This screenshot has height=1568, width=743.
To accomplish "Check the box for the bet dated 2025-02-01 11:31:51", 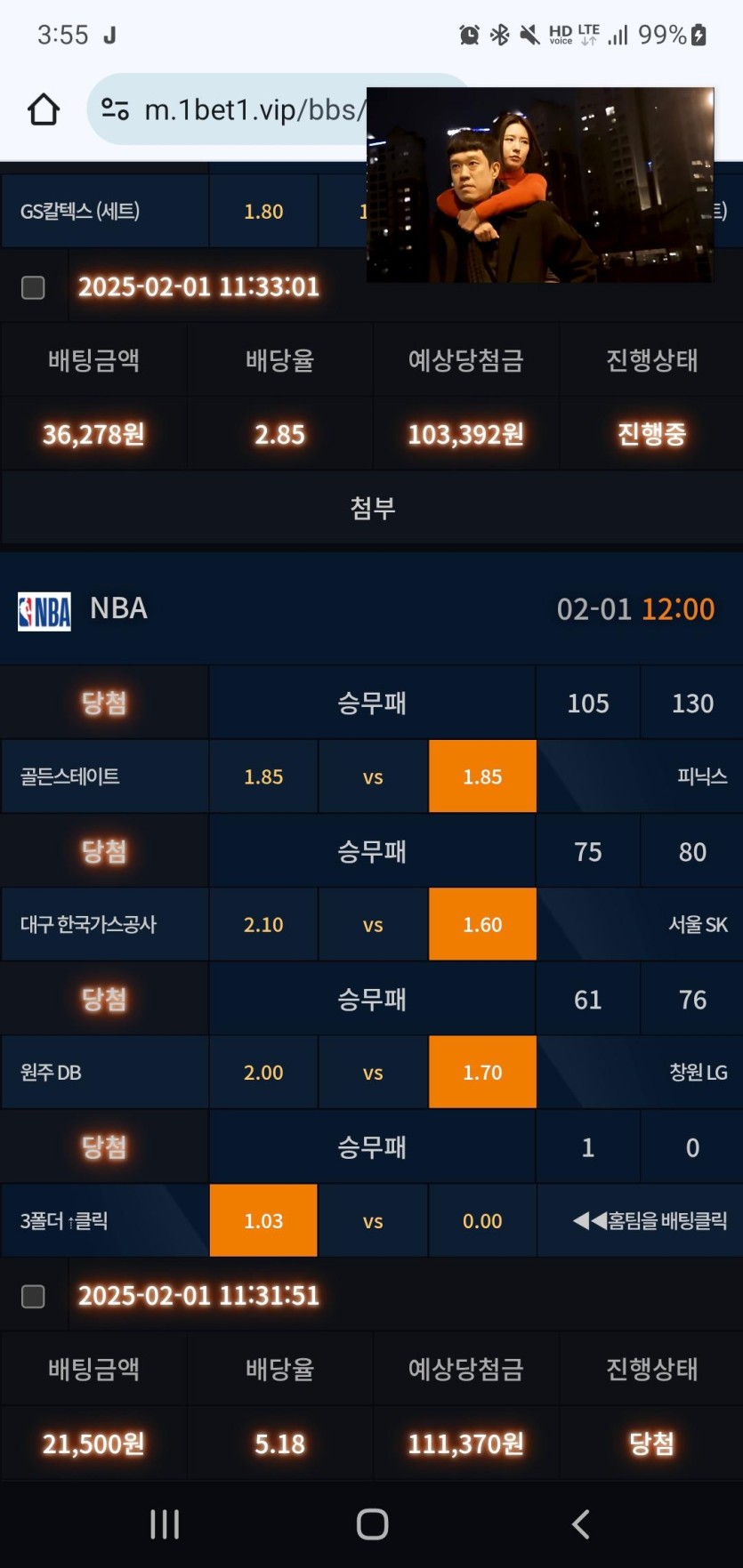I will (x=33, y=1296).
